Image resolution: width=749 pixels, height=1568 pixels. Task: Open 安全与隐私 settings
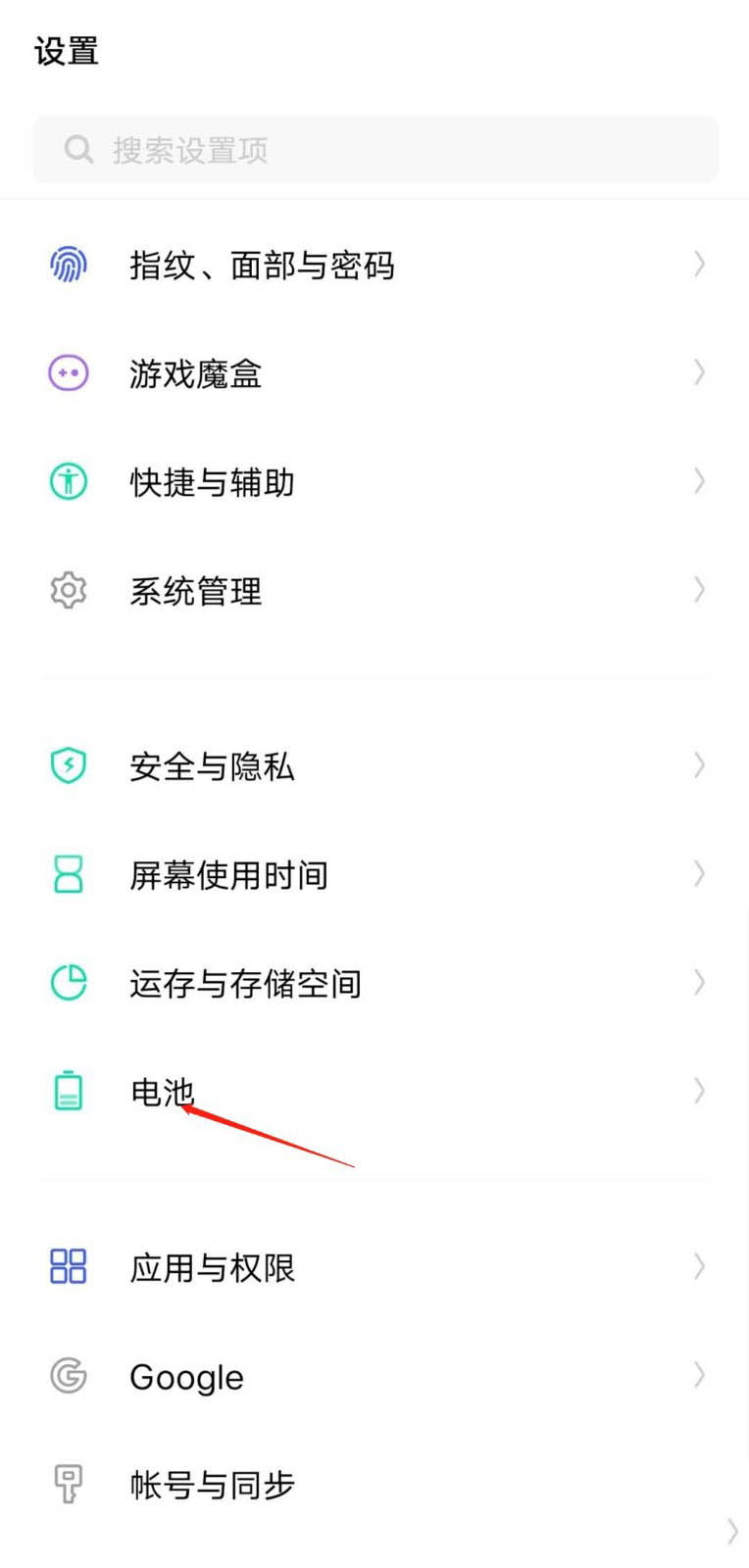tap(374, 765)
